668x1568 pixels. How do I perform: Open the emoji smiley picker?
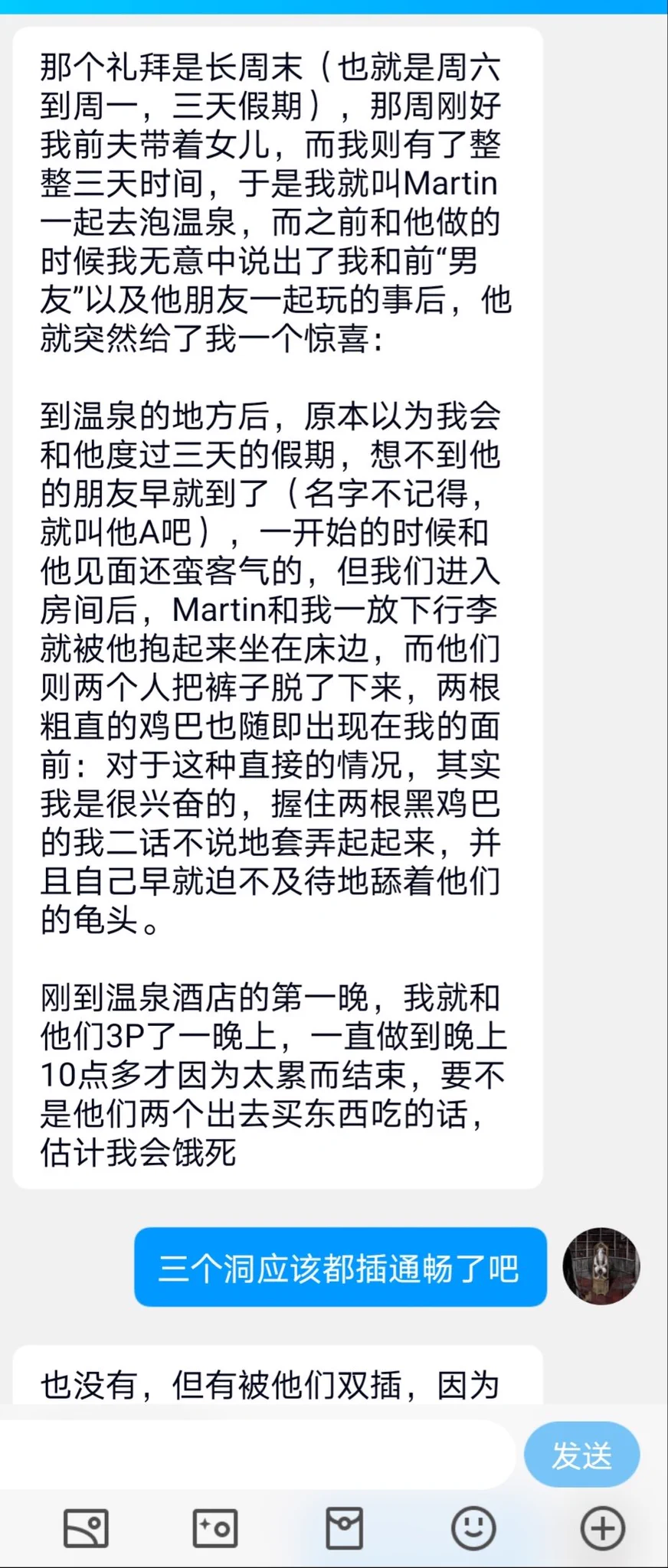(x=473, y=1528)
